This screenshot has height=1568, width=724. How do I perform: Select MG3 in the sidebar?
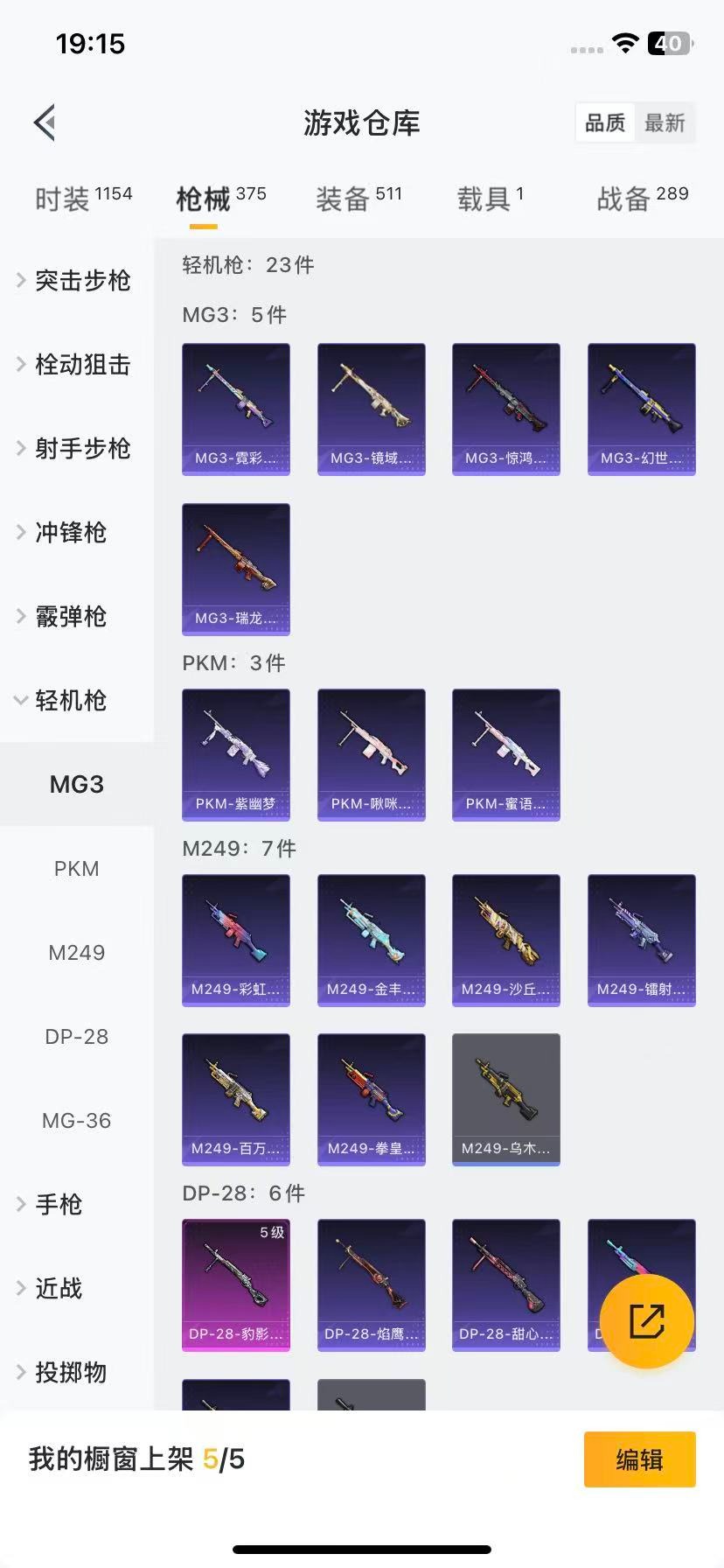tap(77, 784)
